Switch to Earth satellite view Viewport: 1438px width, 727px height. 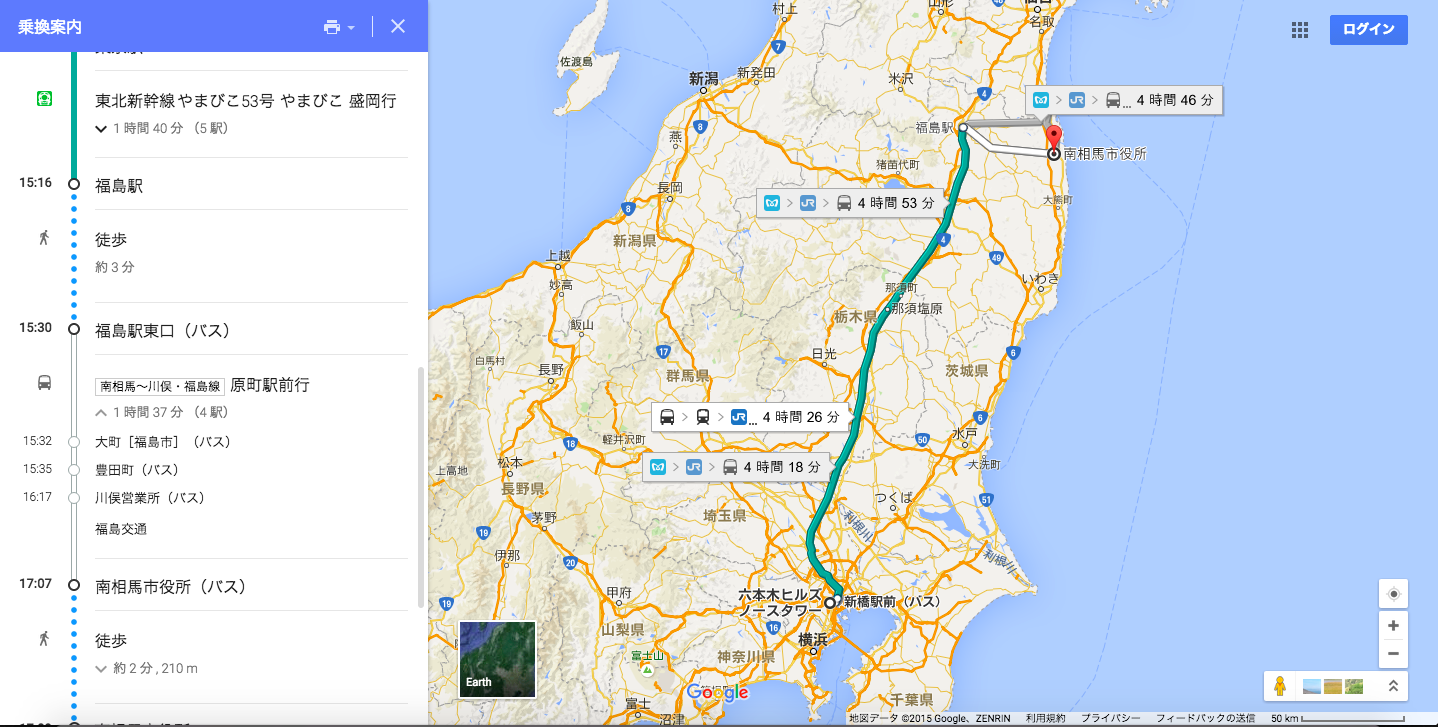point(497,659)
